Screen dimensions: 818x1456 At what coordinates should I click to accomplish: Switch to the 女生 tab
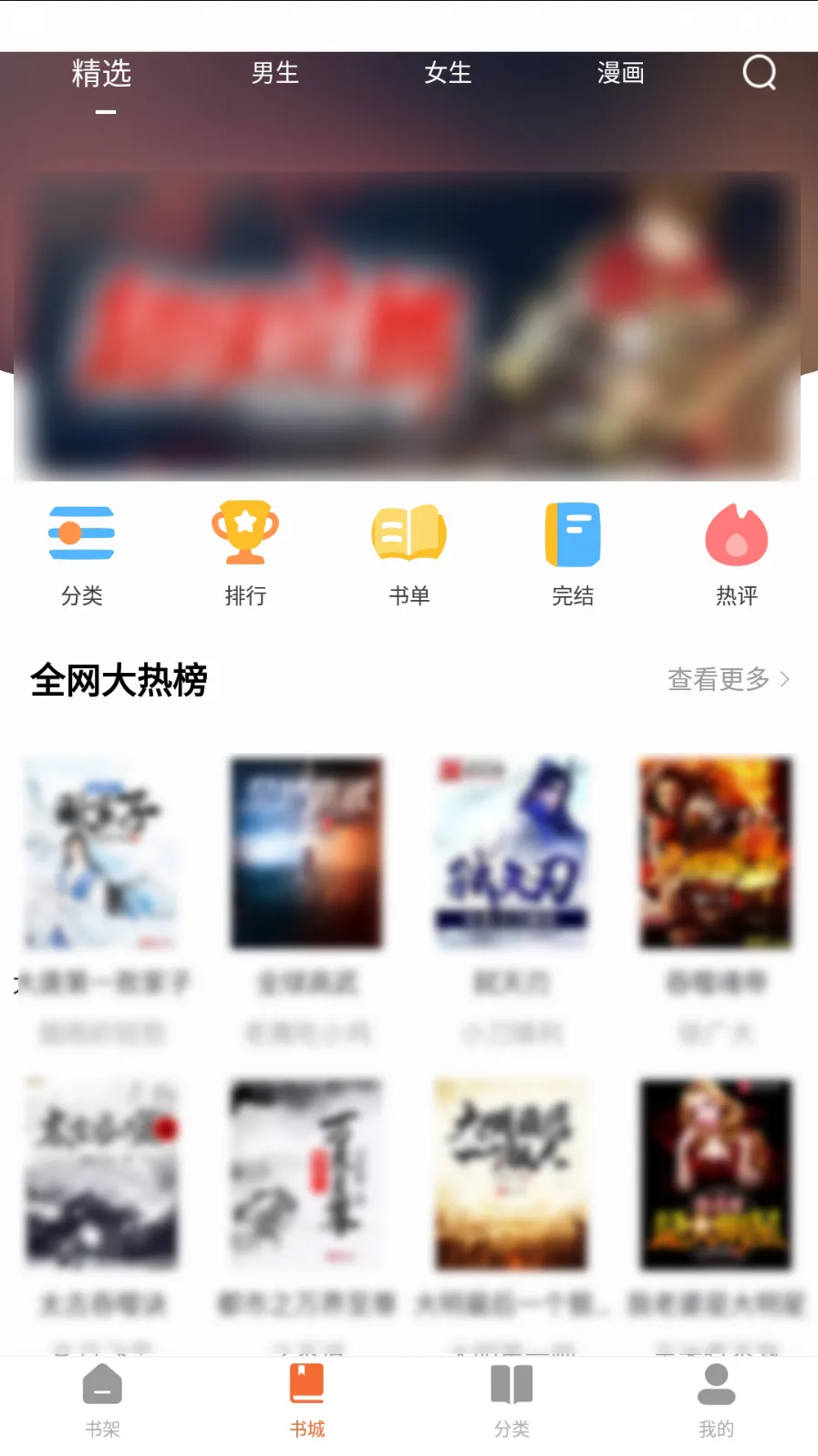[448, 73]
